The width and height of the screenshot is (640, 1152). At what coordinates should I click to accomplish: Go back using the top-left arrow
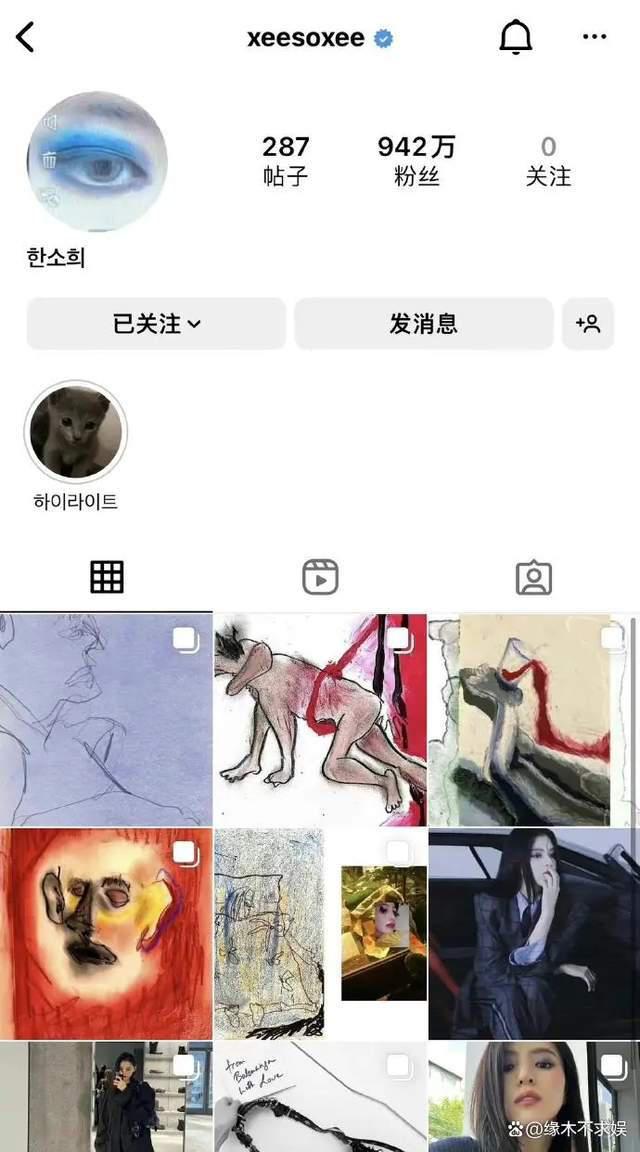click(26, 38)
